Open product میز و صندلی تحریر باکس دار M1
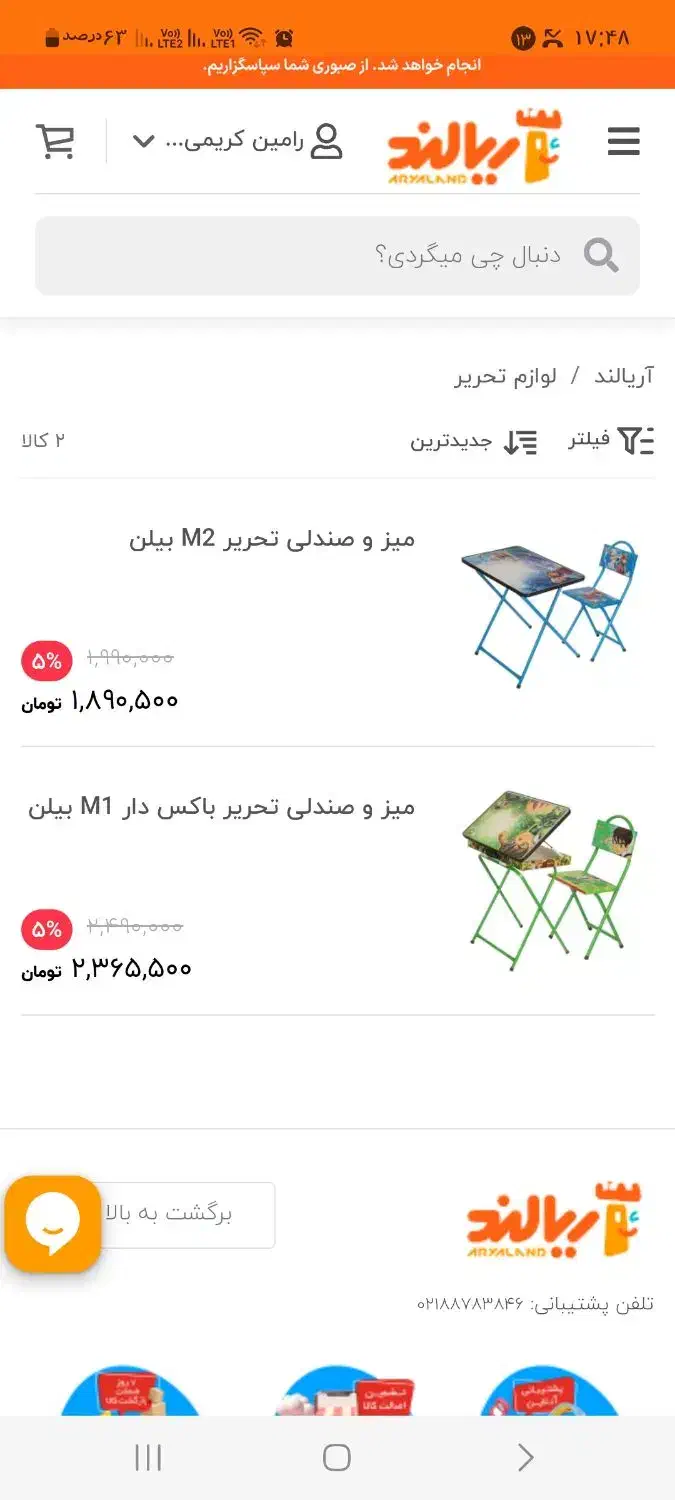Viewport: 675px width, 1500px height. 222,808
